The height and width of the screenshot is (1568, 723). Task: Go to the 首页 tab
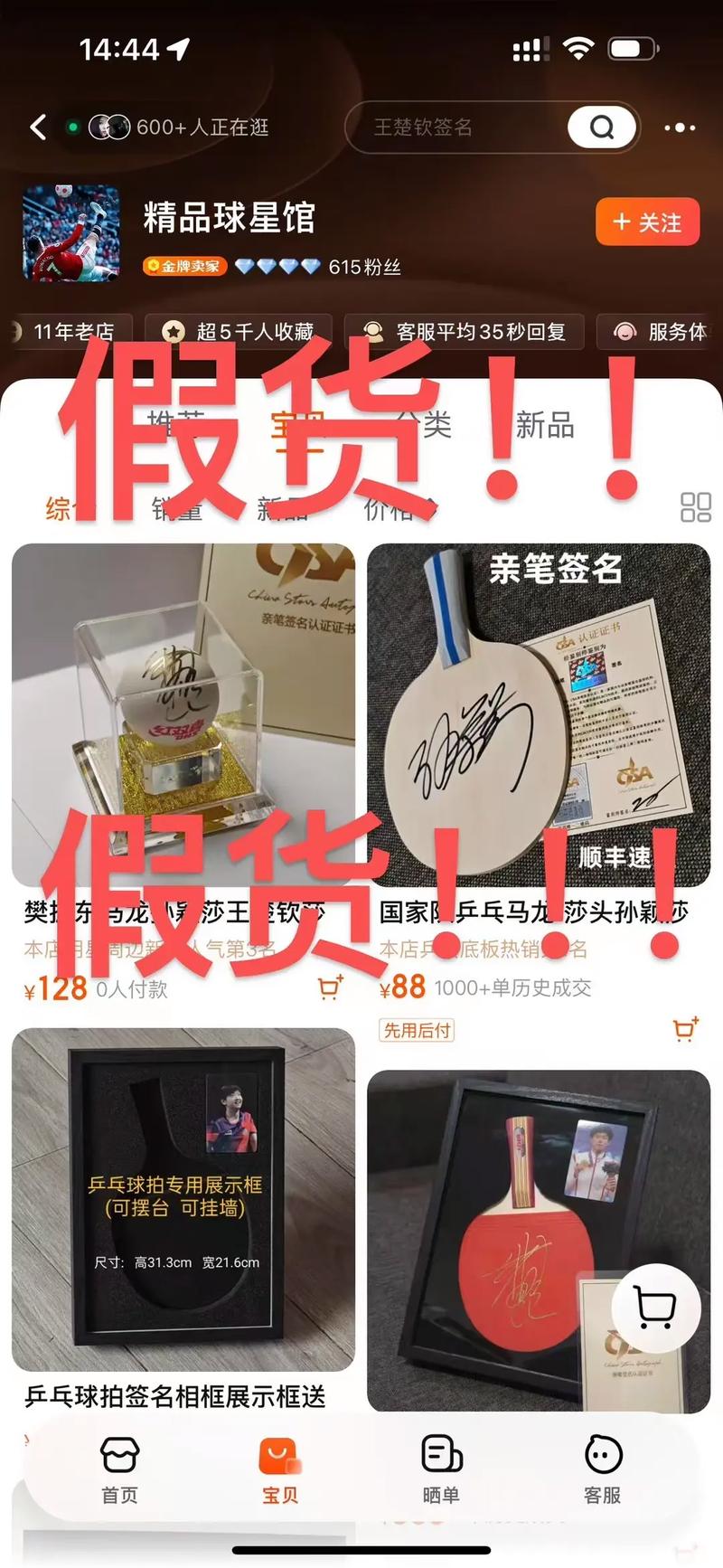(x=119, y=1470)
